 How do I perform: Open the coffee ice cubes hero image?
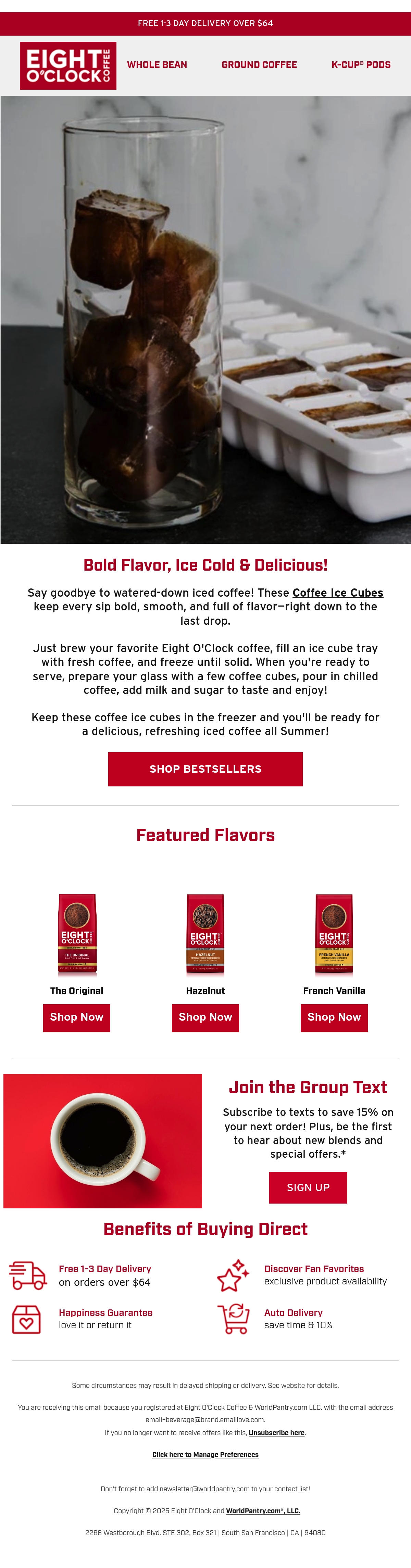coord(205,320)
